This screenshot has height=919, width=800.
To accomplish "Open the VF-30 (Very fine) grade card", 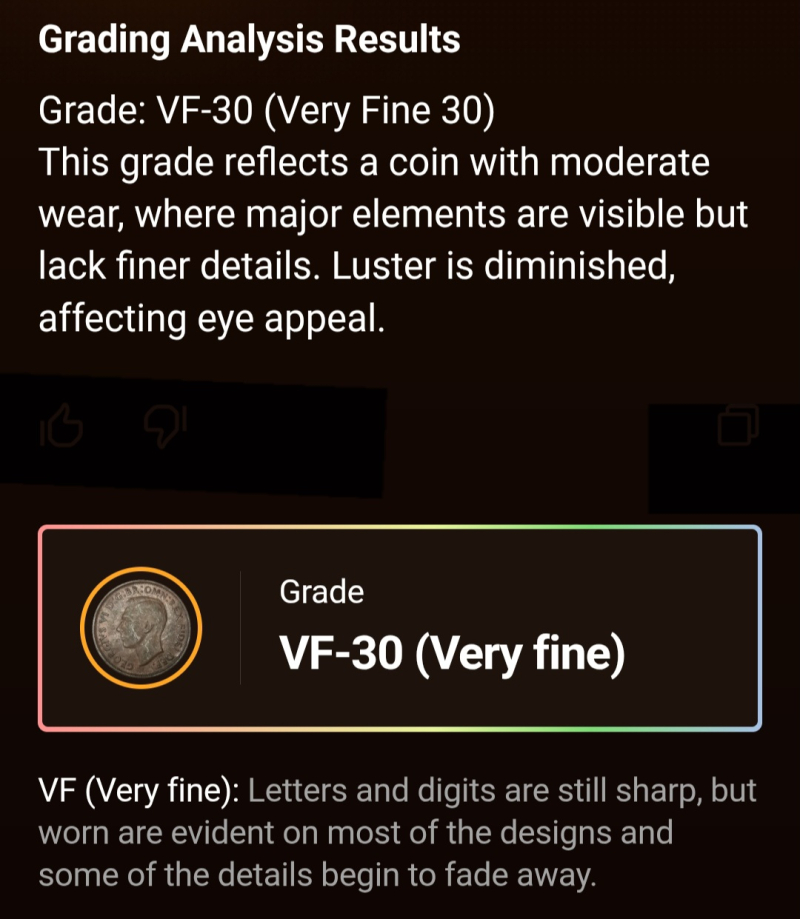I will (x=400, y=627).
